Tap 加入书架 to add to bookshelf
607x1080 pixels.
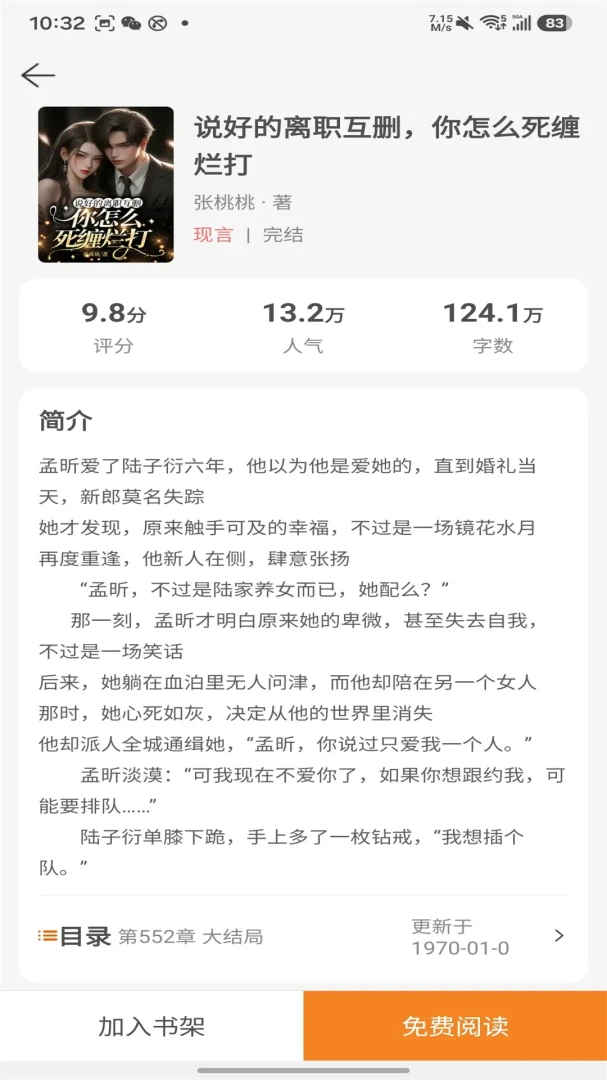(x=152, y=1026)
